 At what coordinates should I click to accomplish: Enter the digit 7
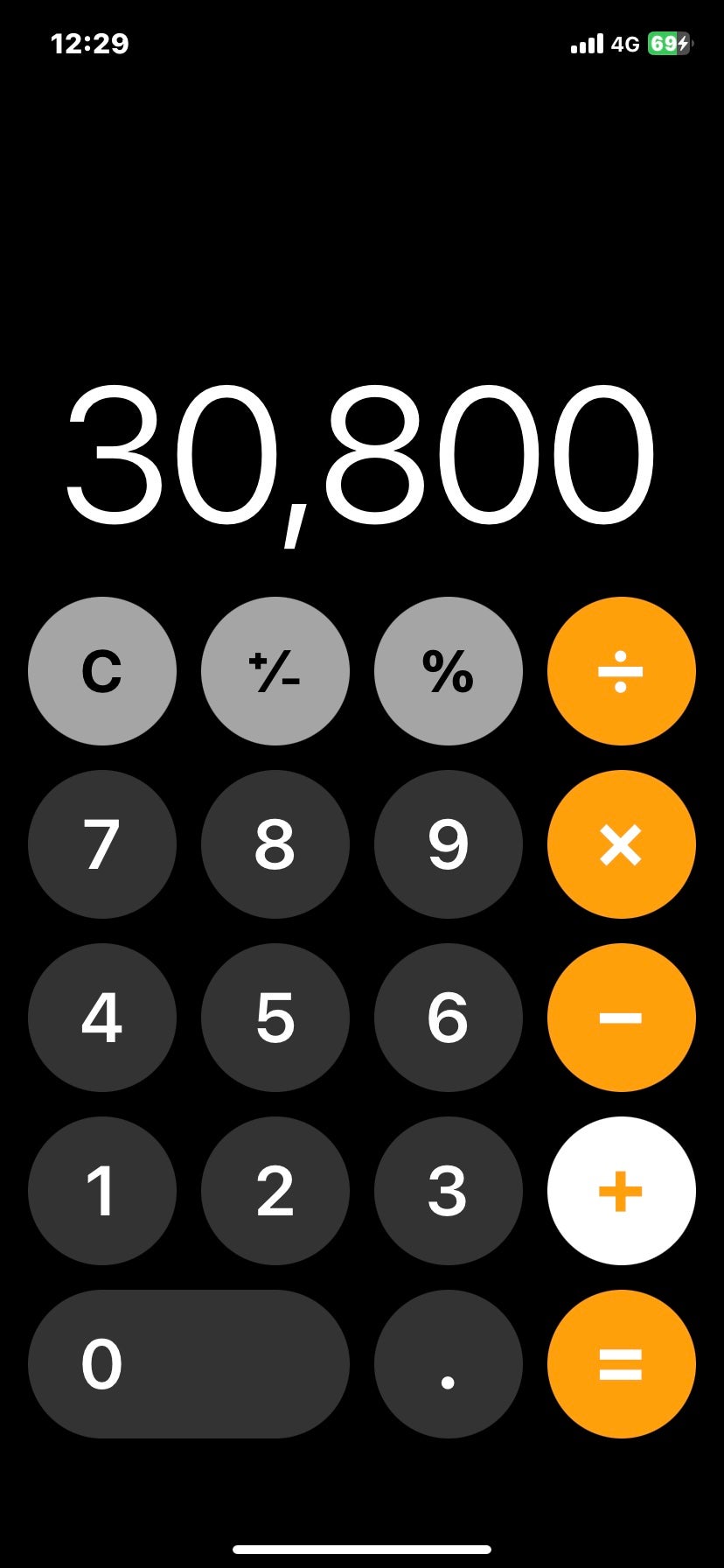[102, 844]
